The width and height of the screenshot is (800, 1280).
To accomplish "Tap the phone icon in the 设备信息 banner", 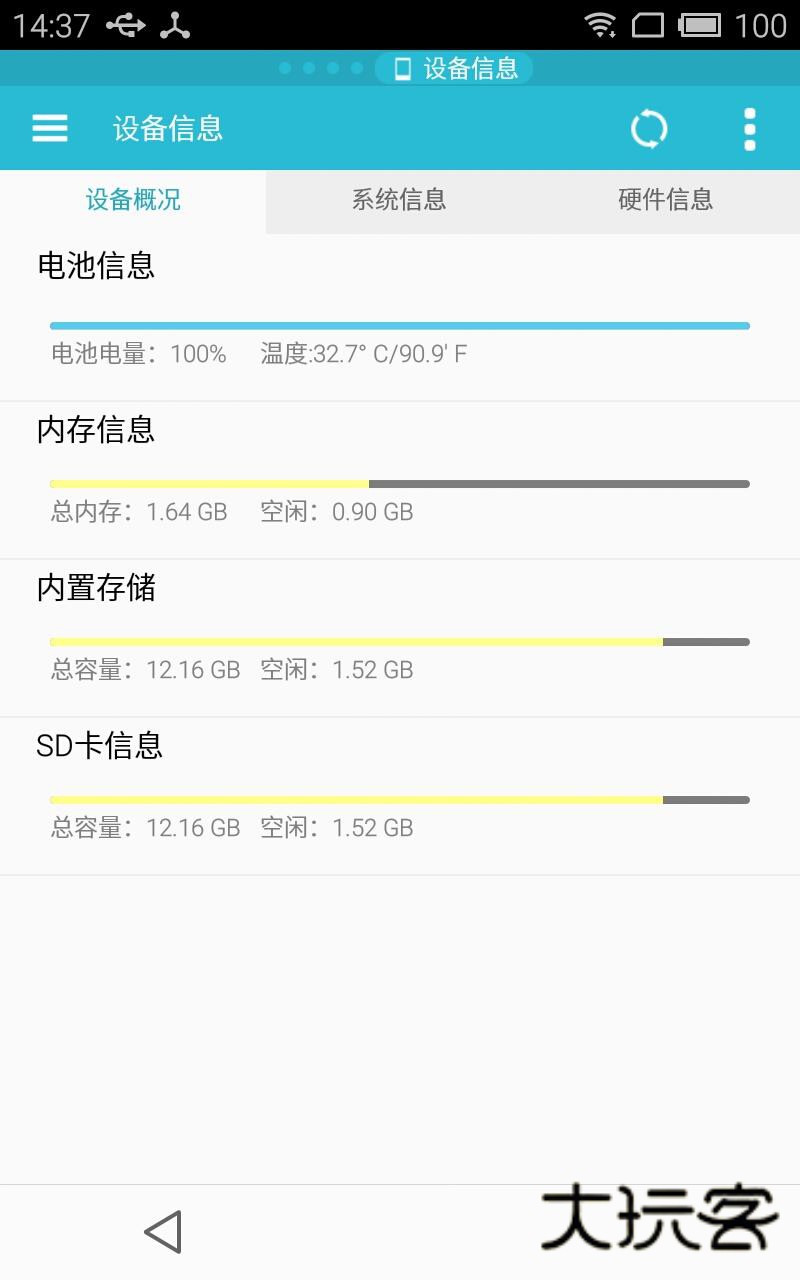I will pyautogui.click(x=401, y=68).
